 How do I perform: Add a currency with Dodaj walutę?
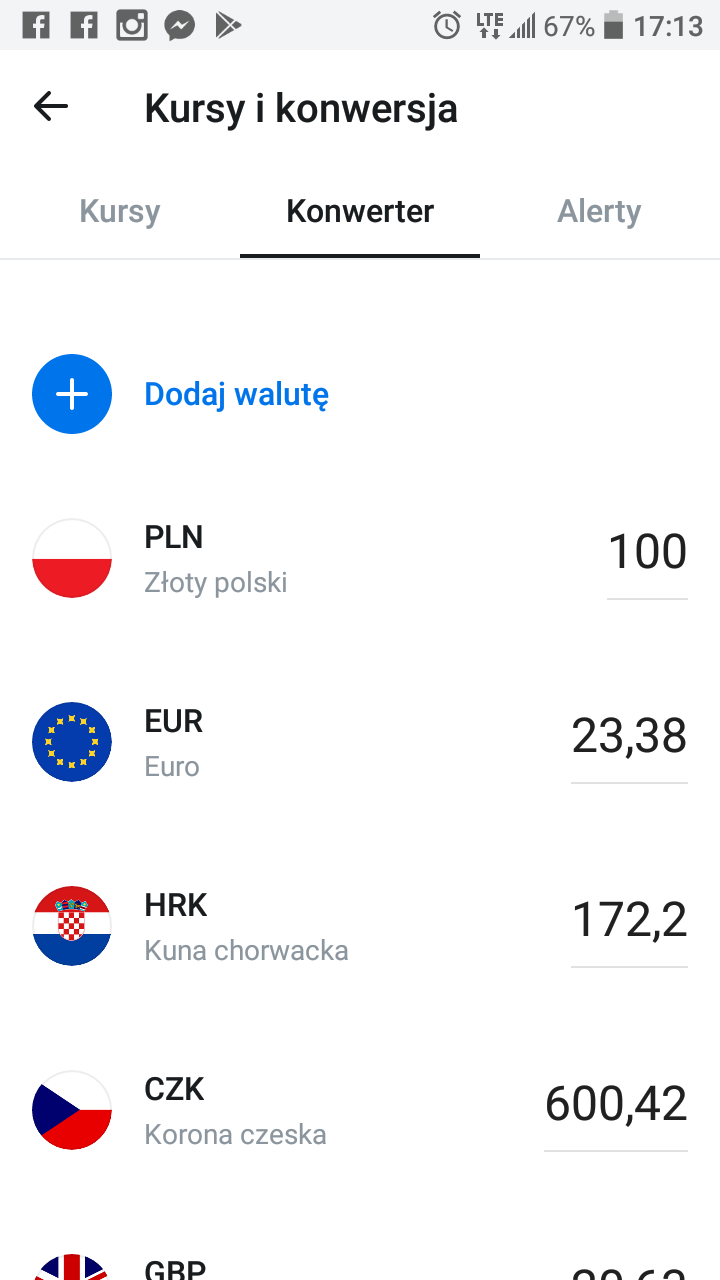click(x=236, y=394)
